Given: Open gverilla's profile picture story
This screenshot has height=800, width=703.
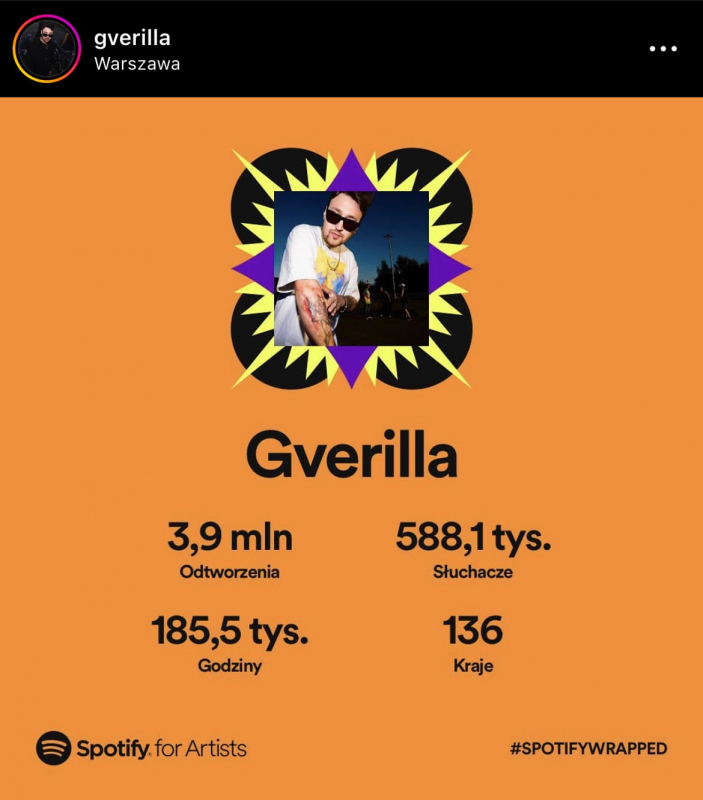Looking at the screenshot, I should 47,48.
